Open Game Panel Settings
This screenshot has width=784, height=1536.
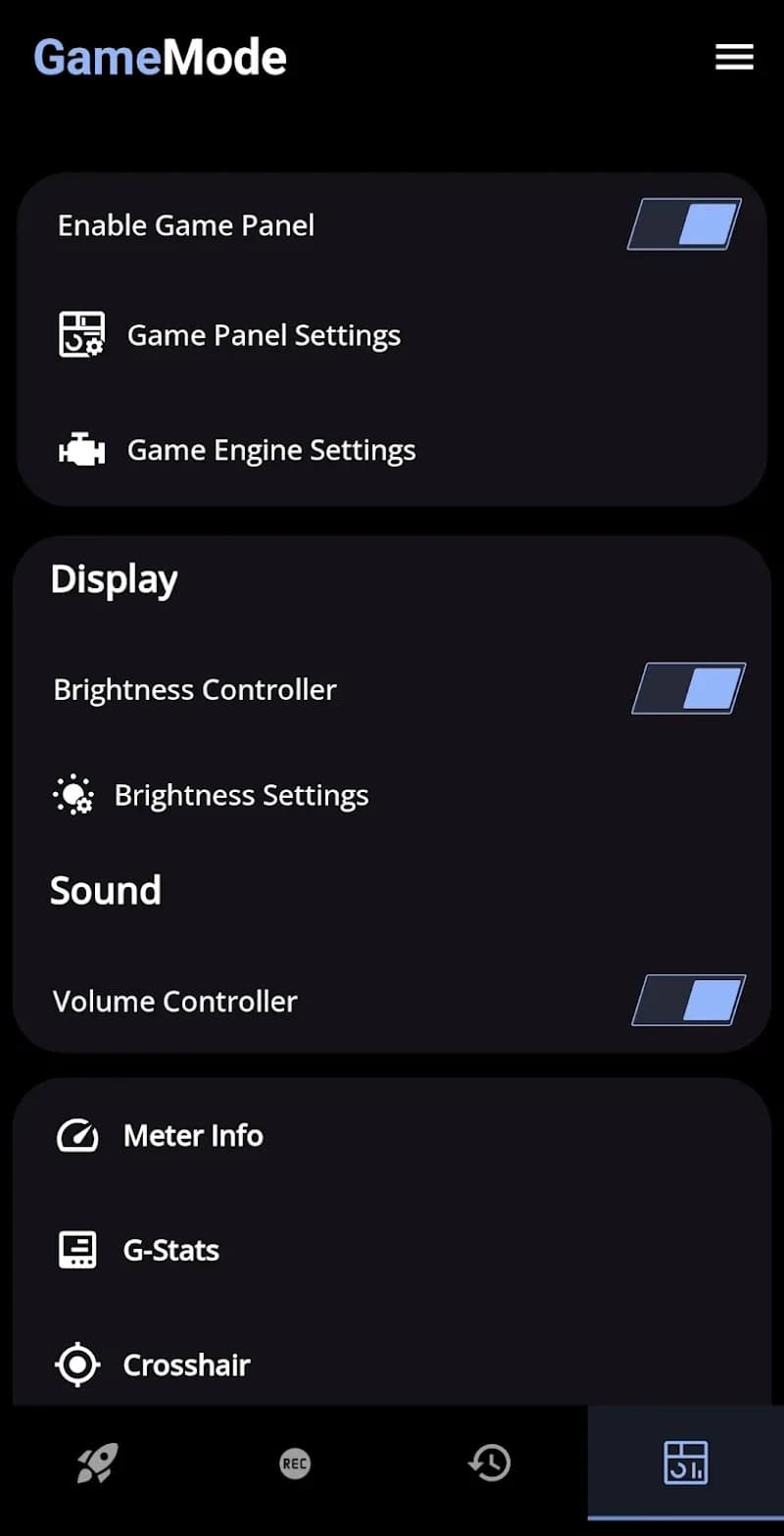point(263,334)
